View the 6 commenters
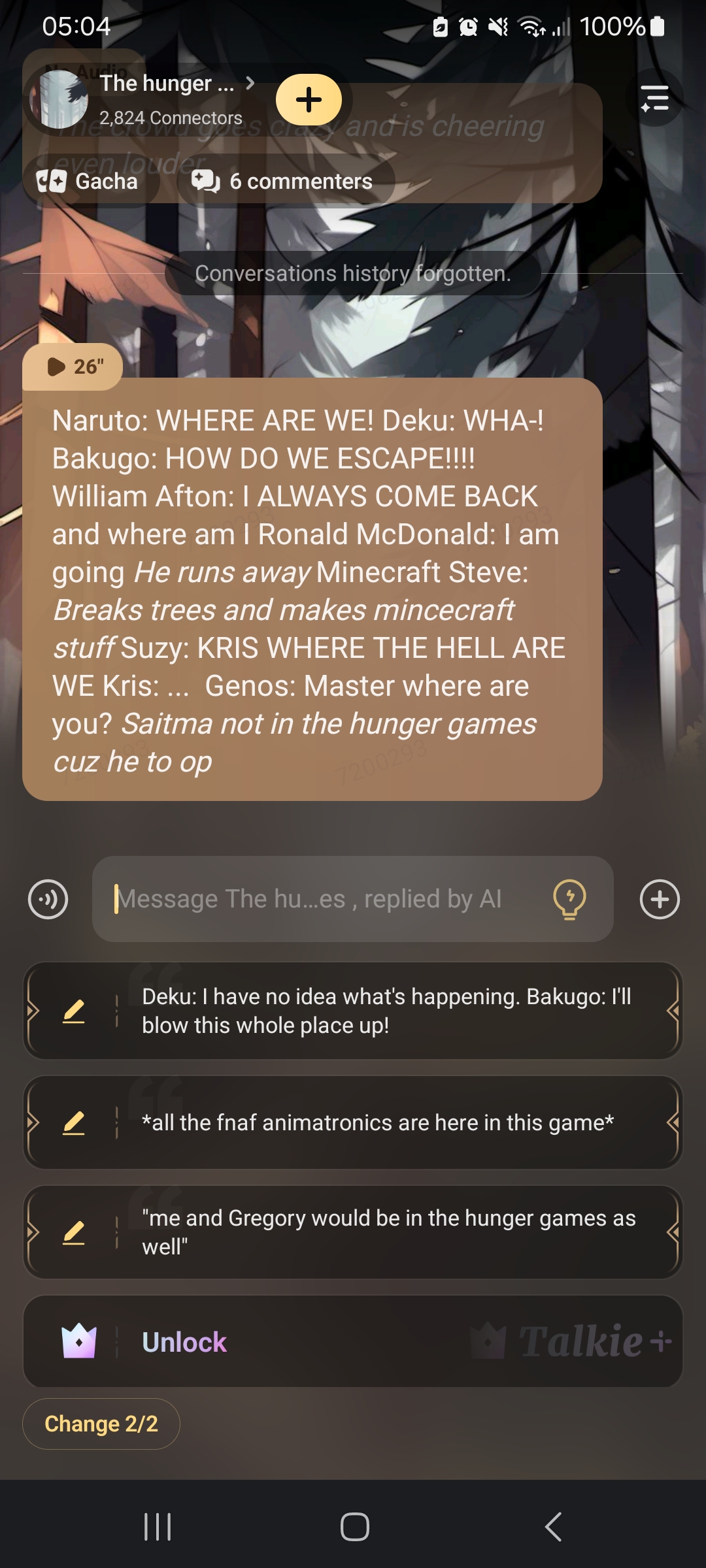The height and width of the screenshot is (1568, 706). point(285,181)
